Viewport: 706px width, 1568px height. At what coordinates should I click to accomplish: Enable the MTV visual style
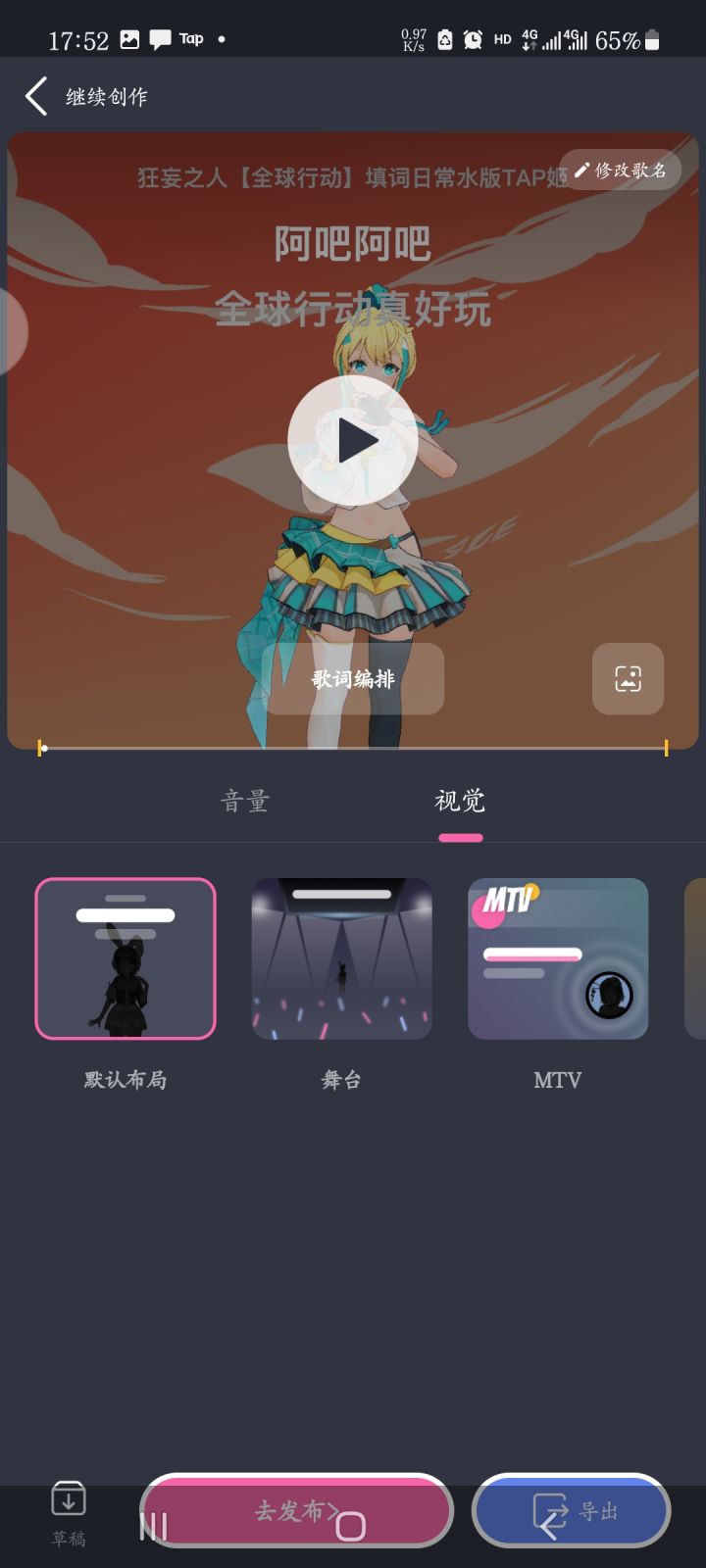tap(557, 957)
